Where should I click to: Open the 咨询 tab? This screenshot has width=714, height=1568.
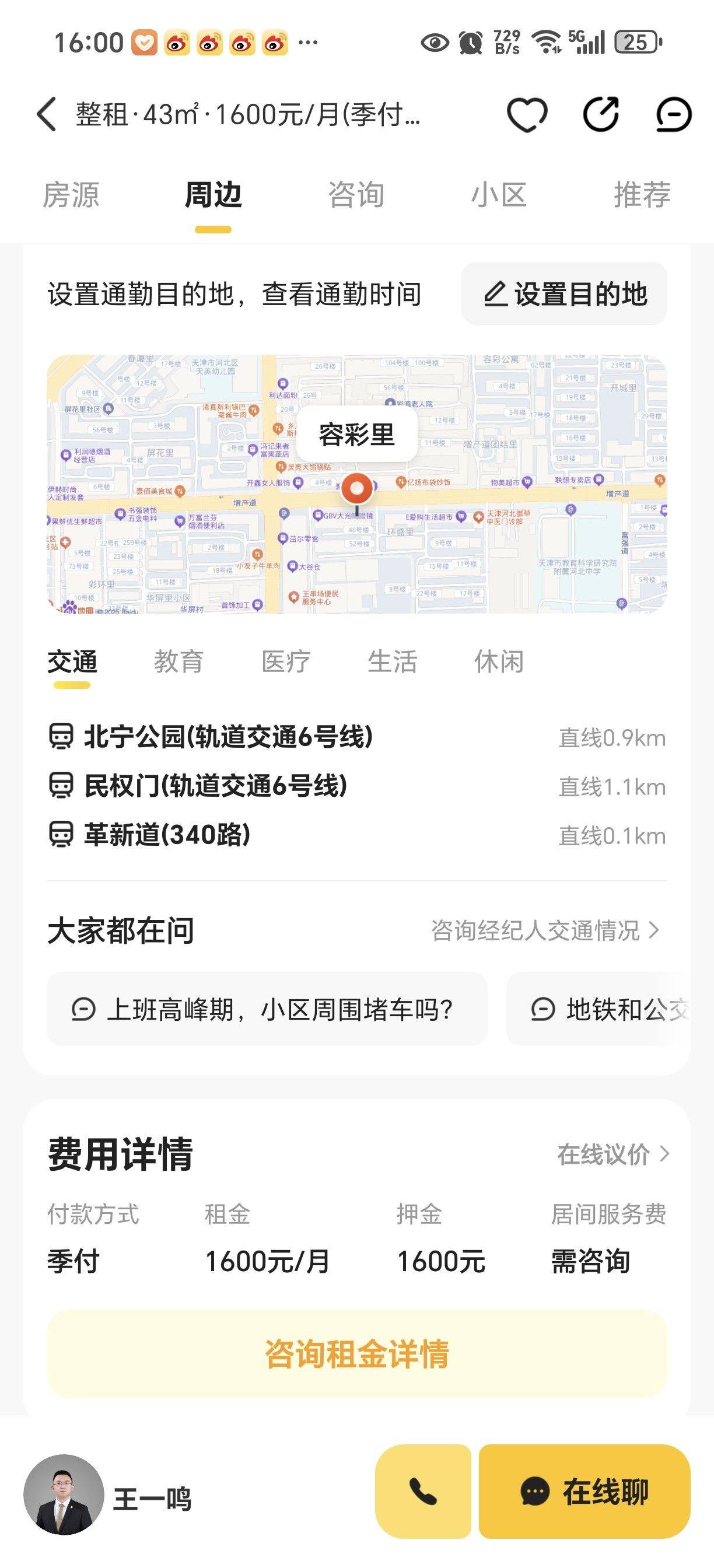pyautogui.click(x=356, y=195)
